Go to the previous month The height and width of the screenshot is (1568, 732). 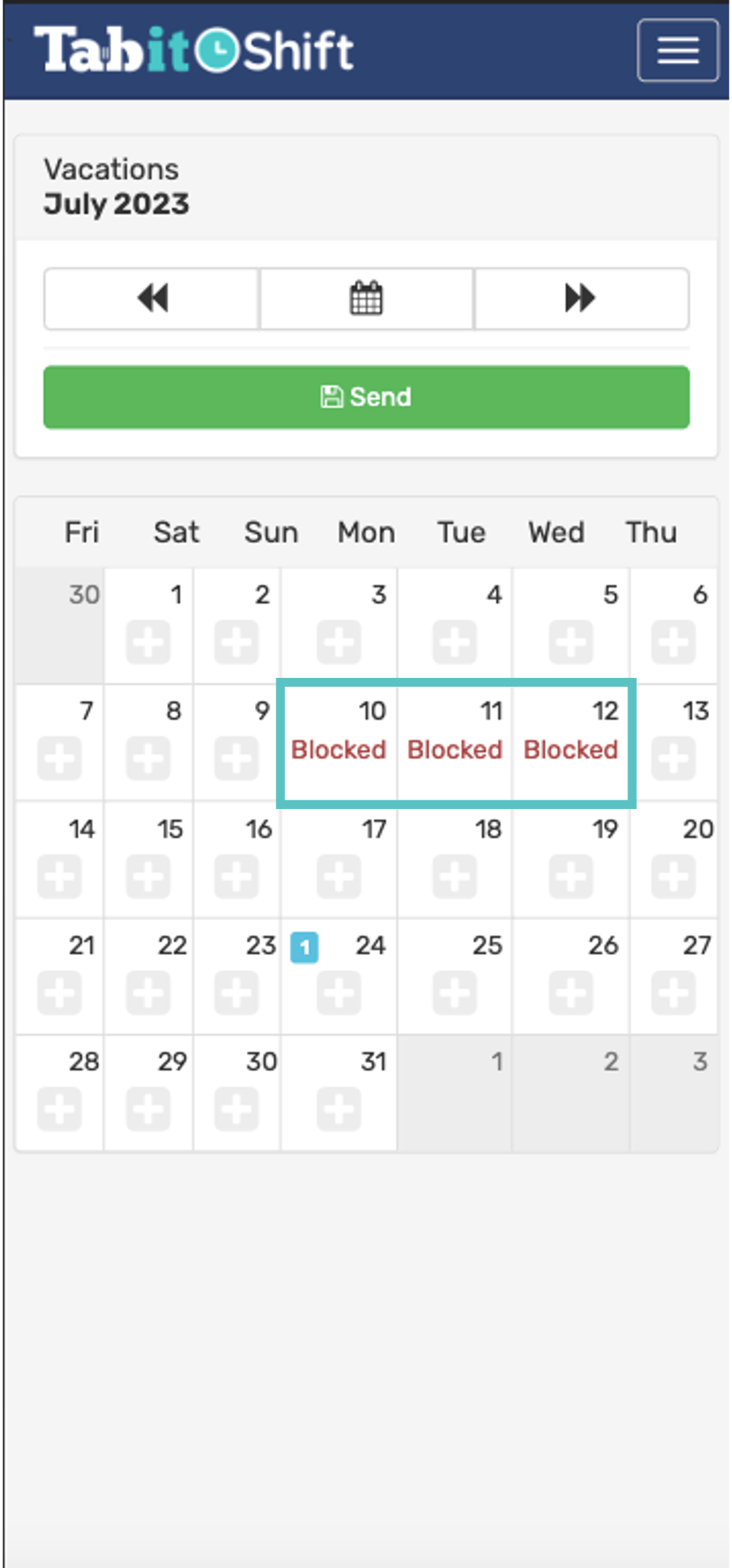pyautogui.click(x=151, y=298)
